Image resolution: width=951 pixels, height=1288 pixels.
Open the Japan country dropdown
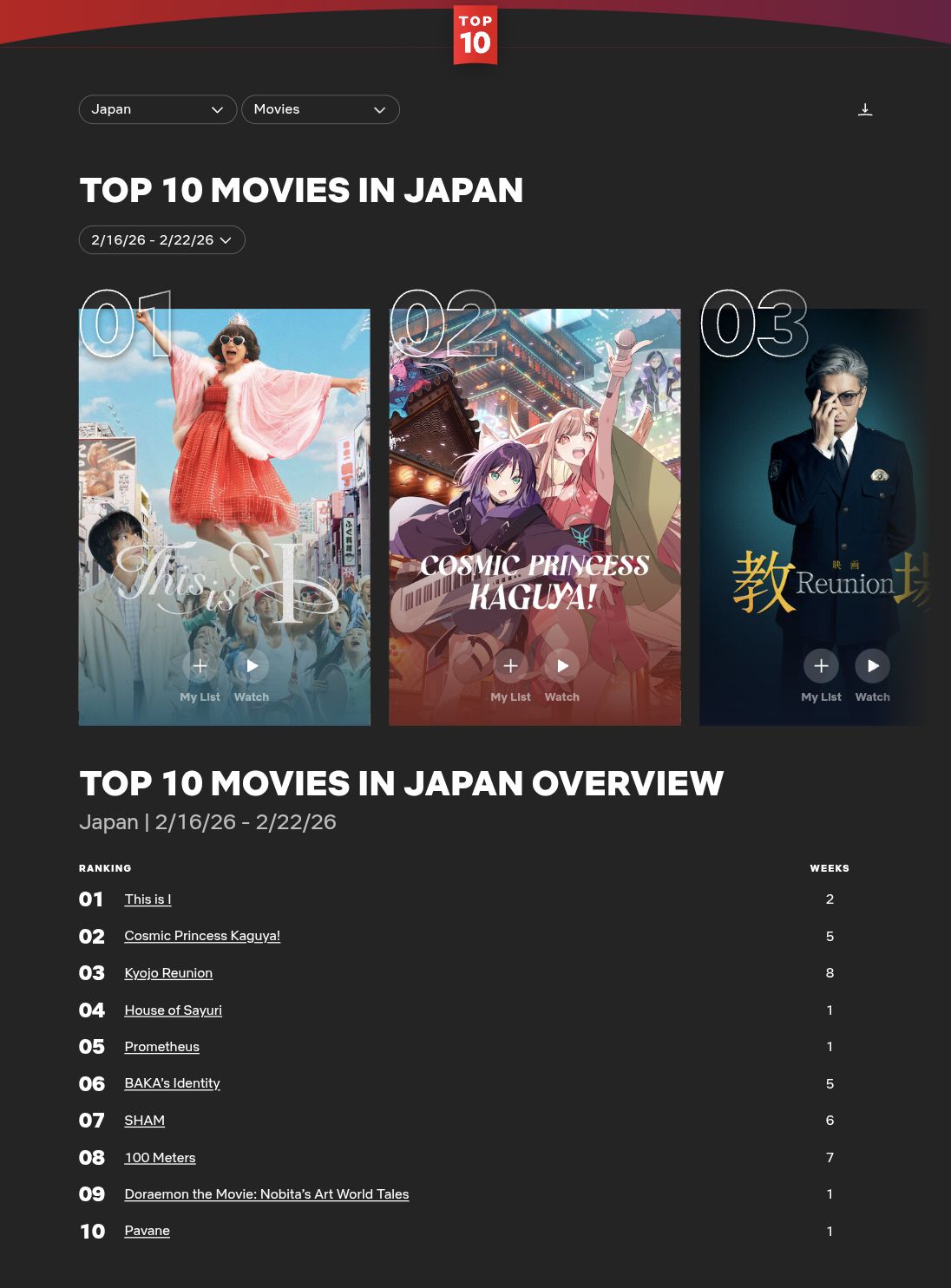click(x=157, y=109)
